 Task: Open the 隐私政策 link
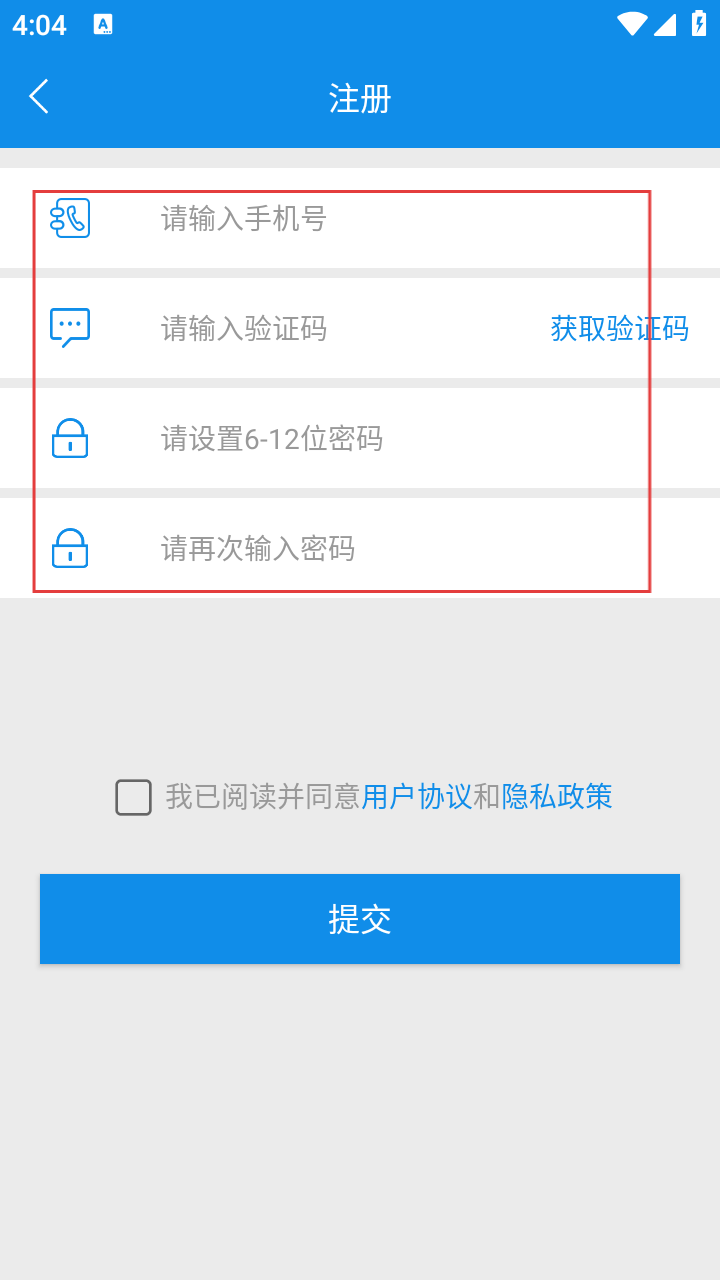click(x=557, y=797)
